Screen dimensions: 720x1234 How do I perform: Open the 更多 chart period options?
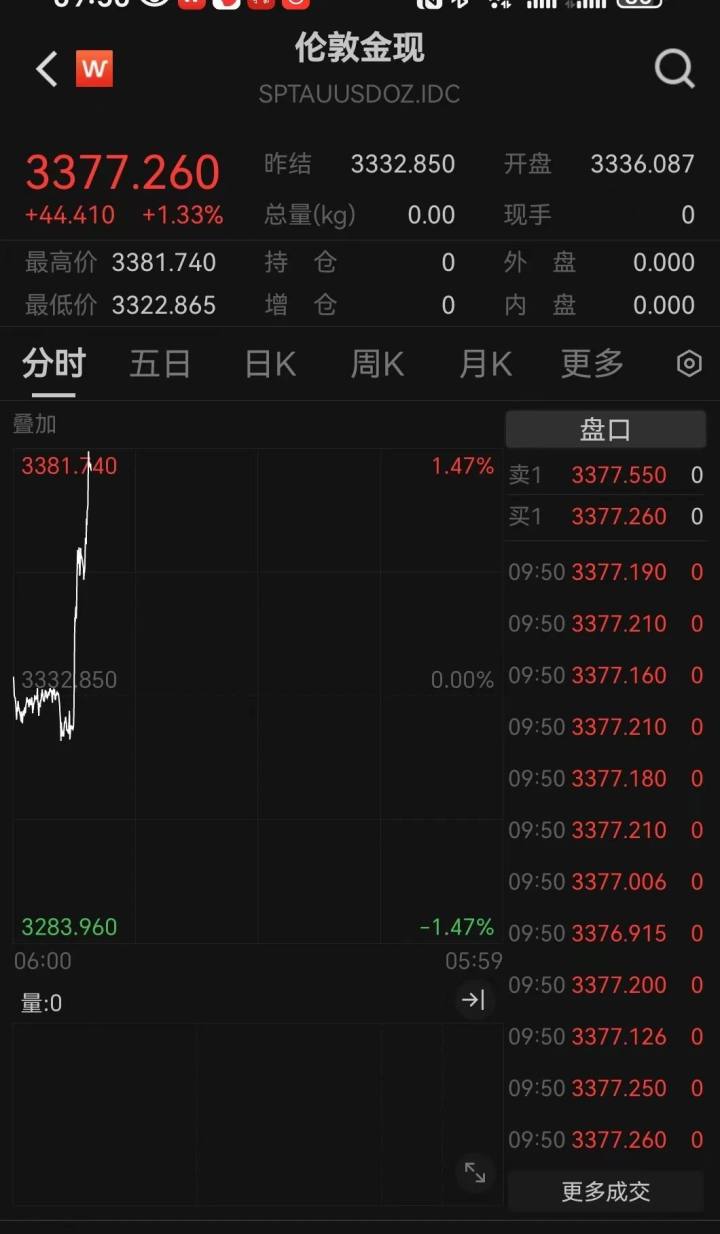pyautogui.click(x=592, y=364)
